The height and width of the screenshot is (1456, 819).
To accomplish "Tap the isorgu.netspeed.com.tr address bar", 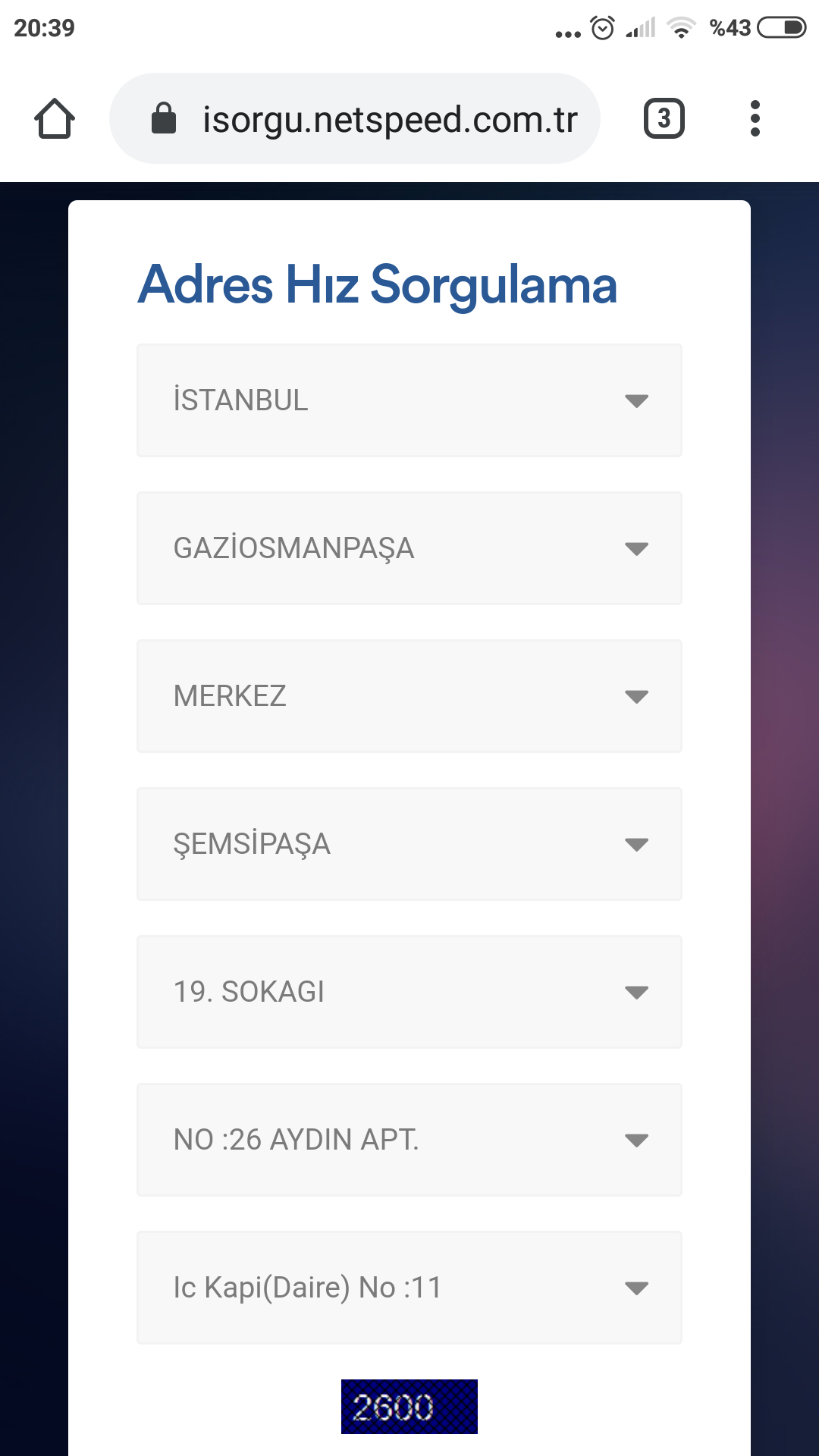I will [x=355, y=119].
